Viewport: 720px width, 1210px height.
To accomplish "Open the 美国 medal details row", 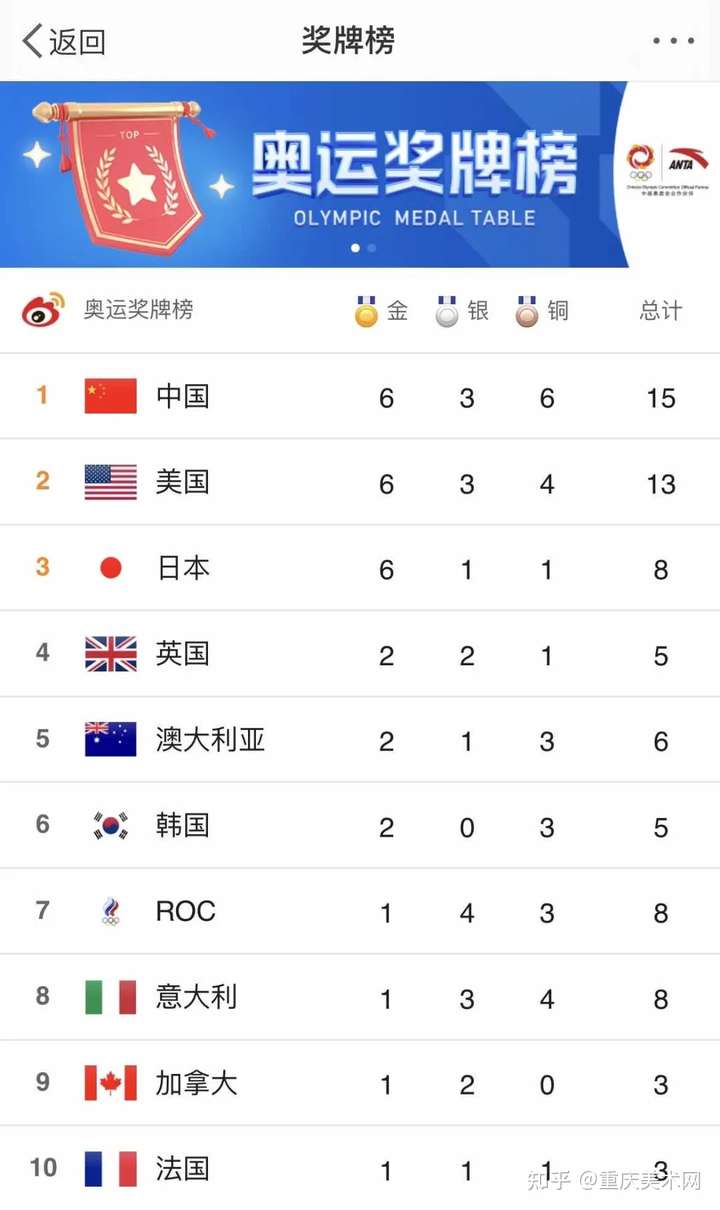I will [360, 482].
